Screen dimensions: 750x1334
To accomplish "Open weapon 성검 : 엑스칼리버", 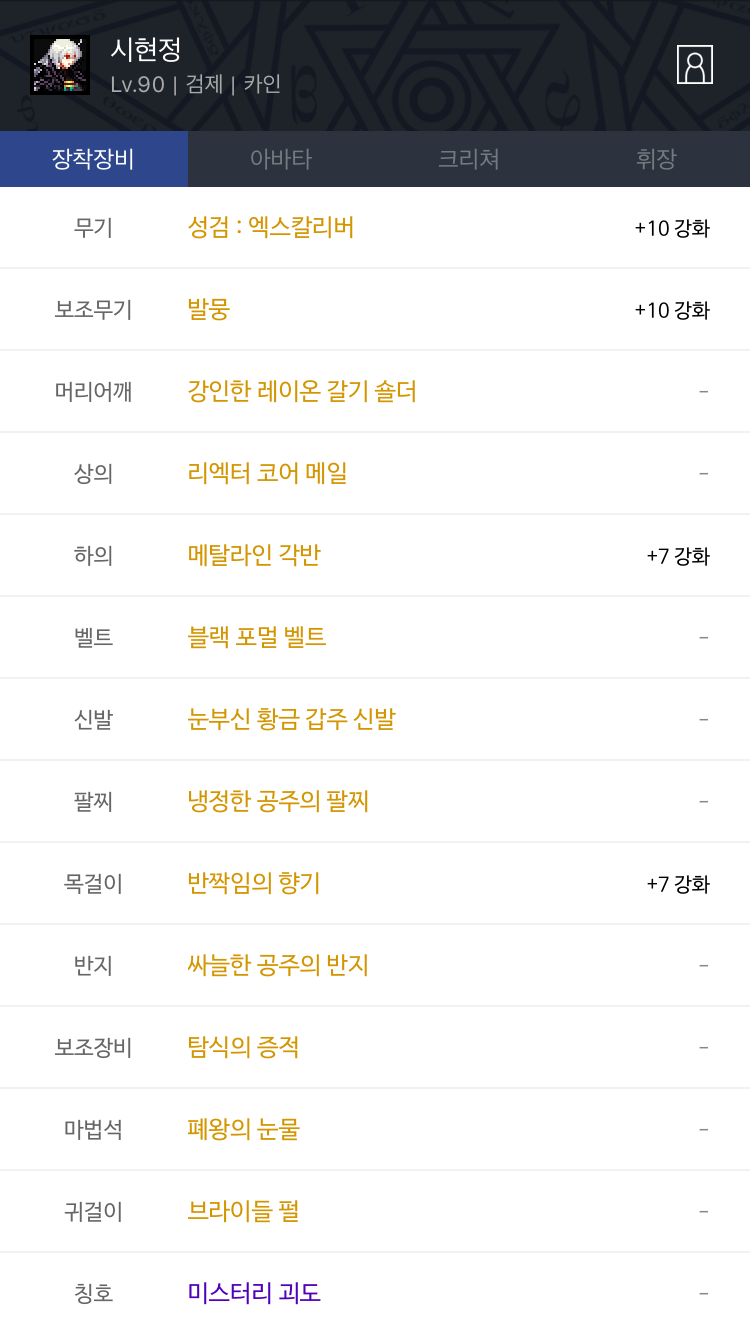I will [x=271, y=227].
